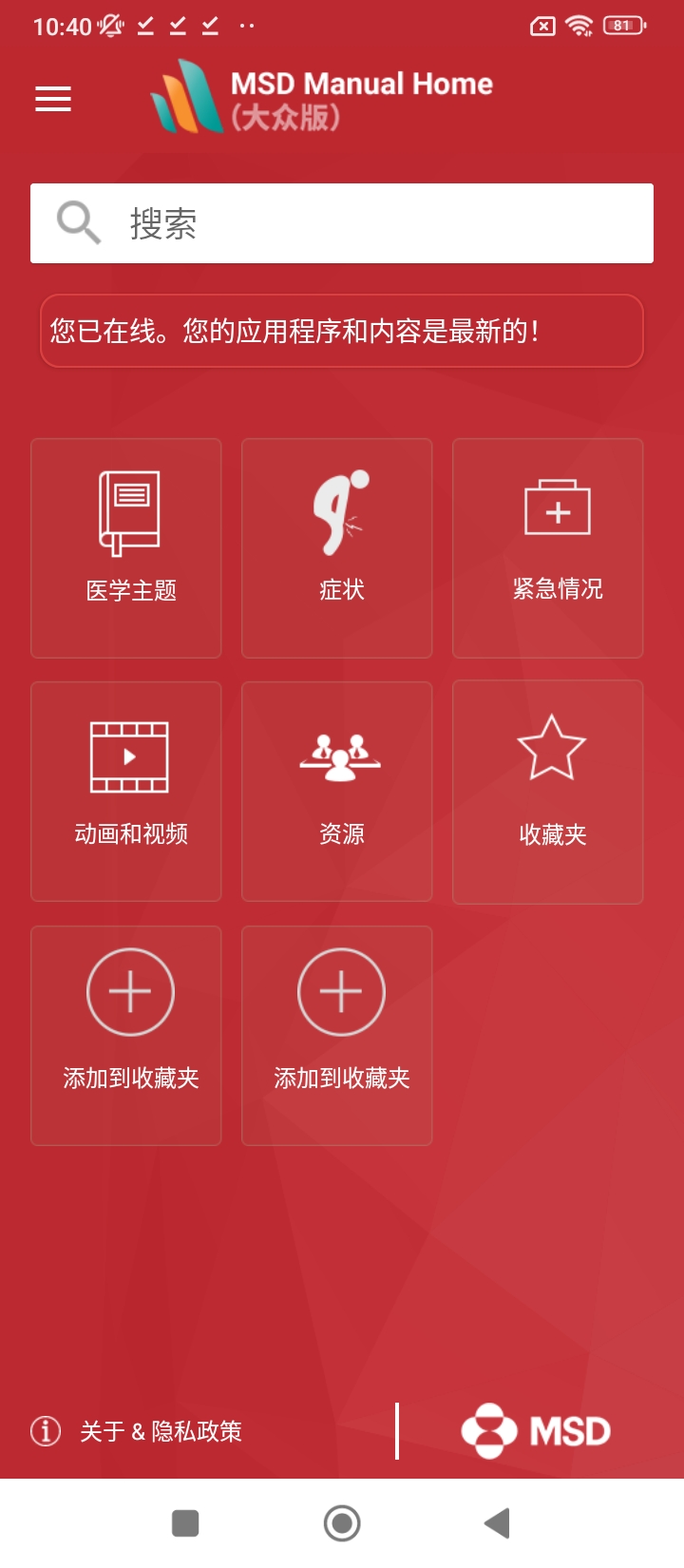The image size is (684, 1568).
Task: Tap the 搜索 search field
Action: 342,223
